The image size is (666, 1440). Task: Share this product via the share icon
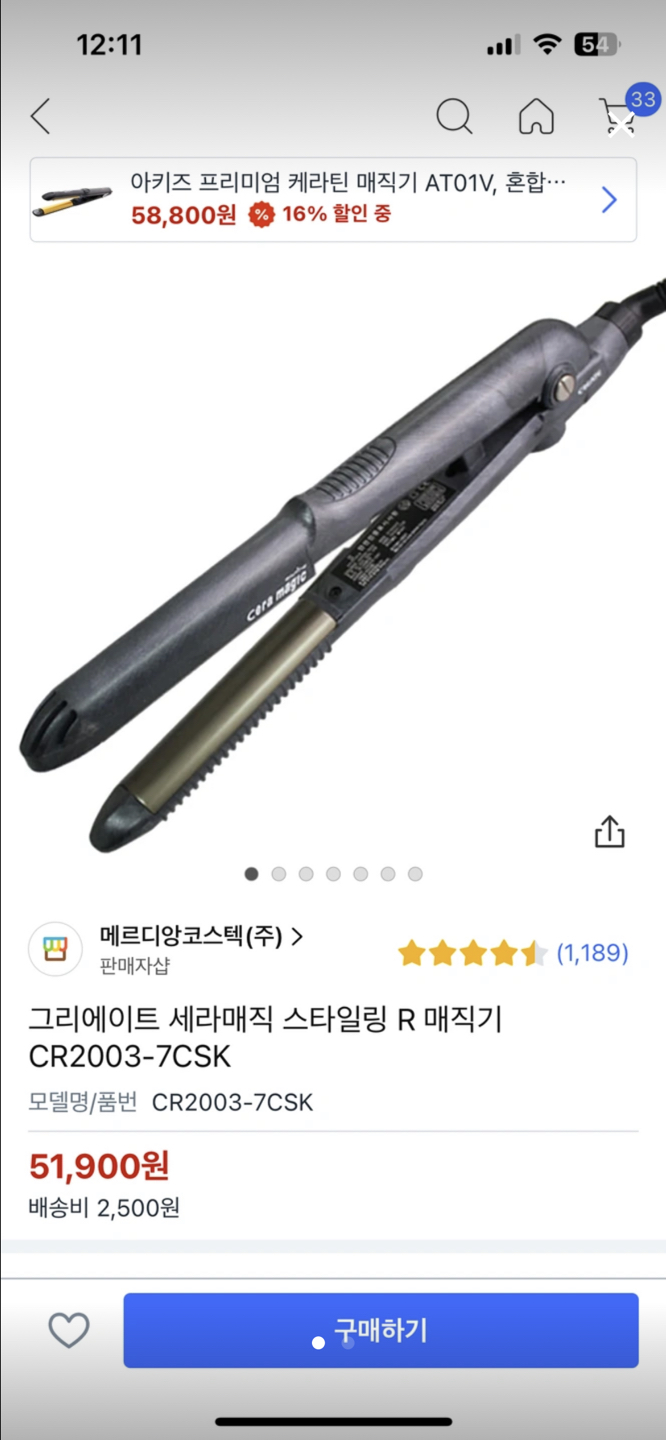pos(609,832)
